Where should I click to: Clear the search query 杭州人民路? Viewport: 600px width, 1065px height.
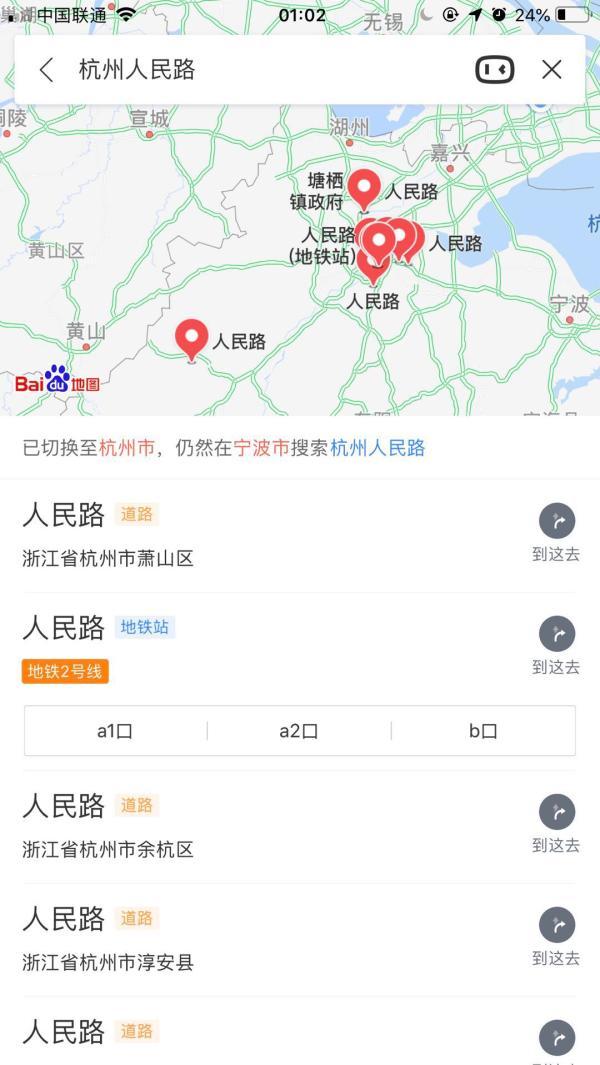(551, 69)
